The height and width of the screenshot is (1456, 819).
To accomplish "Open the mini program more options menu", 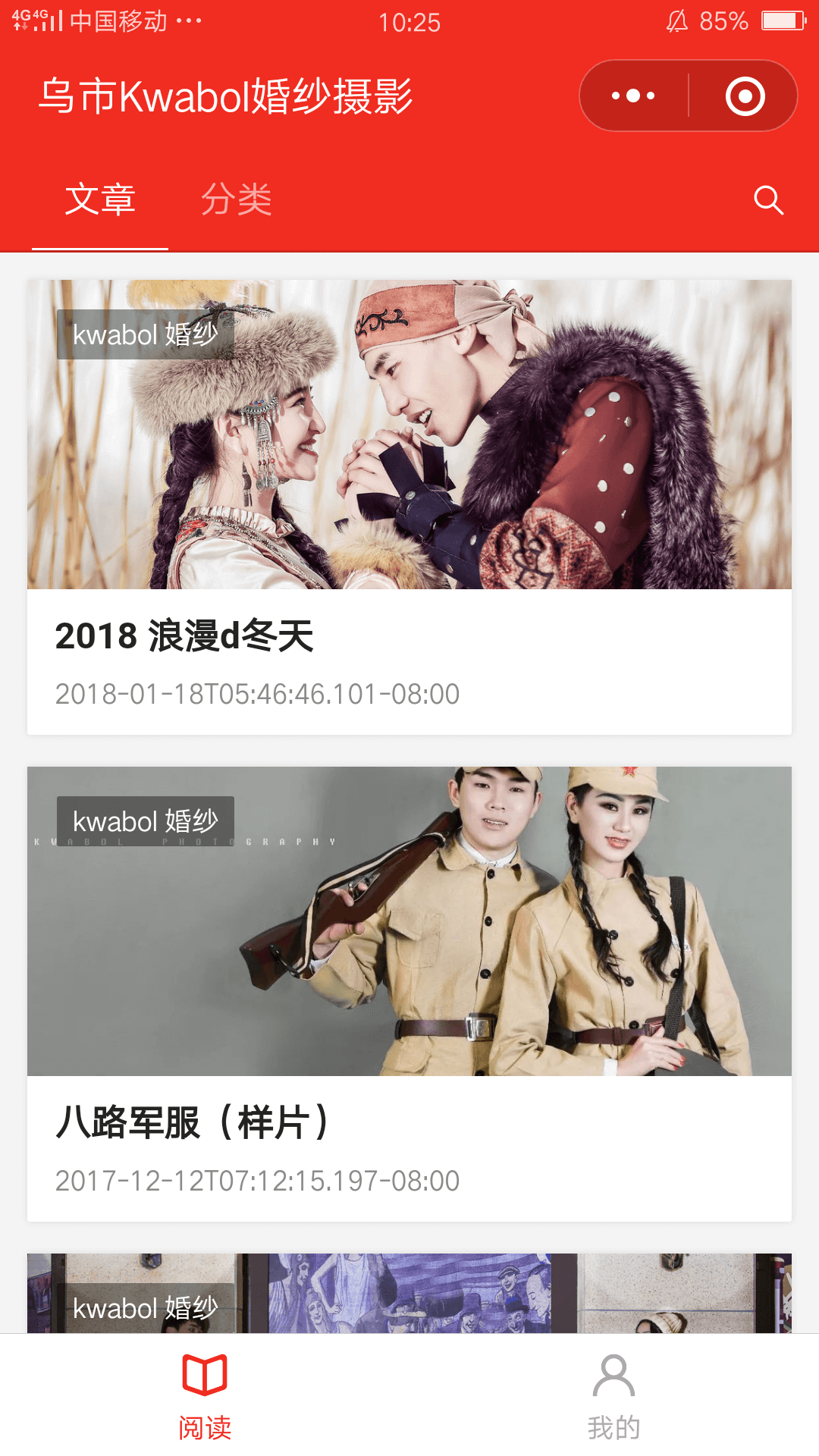I will 634,96.
